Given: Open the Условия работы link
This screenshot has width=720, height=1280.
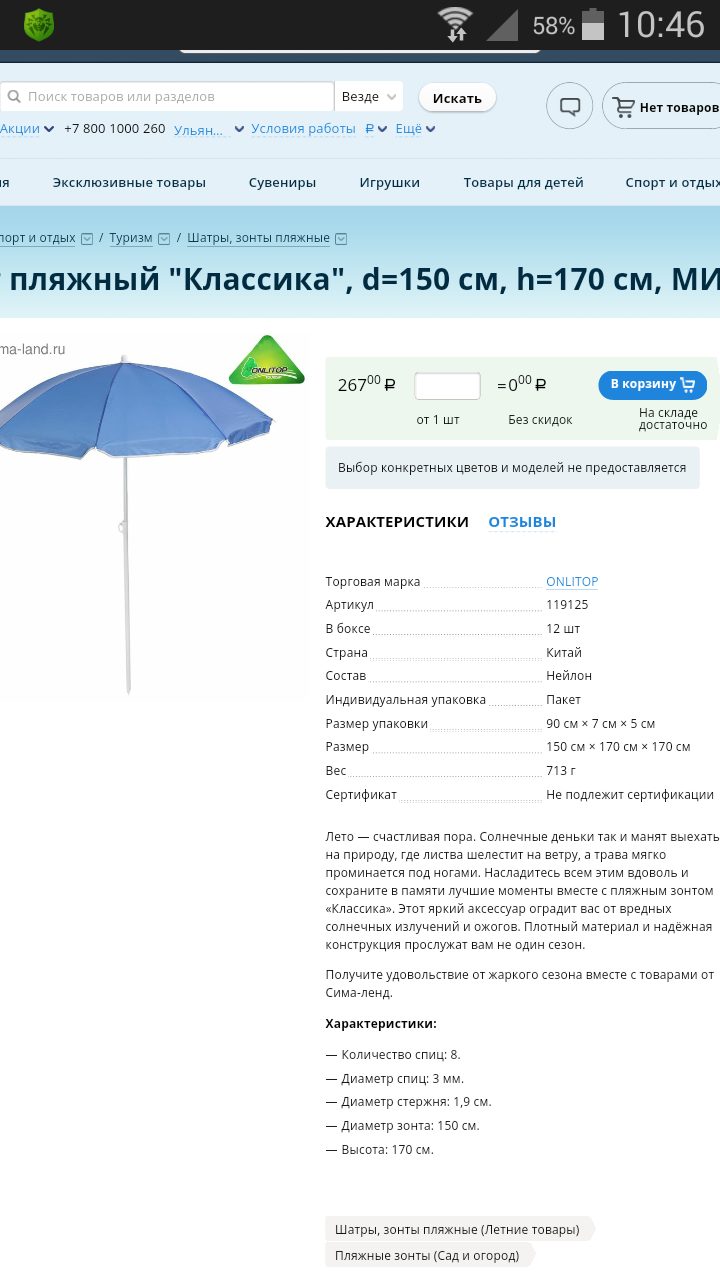Looking at the screenshot, I should coord(303,129).
